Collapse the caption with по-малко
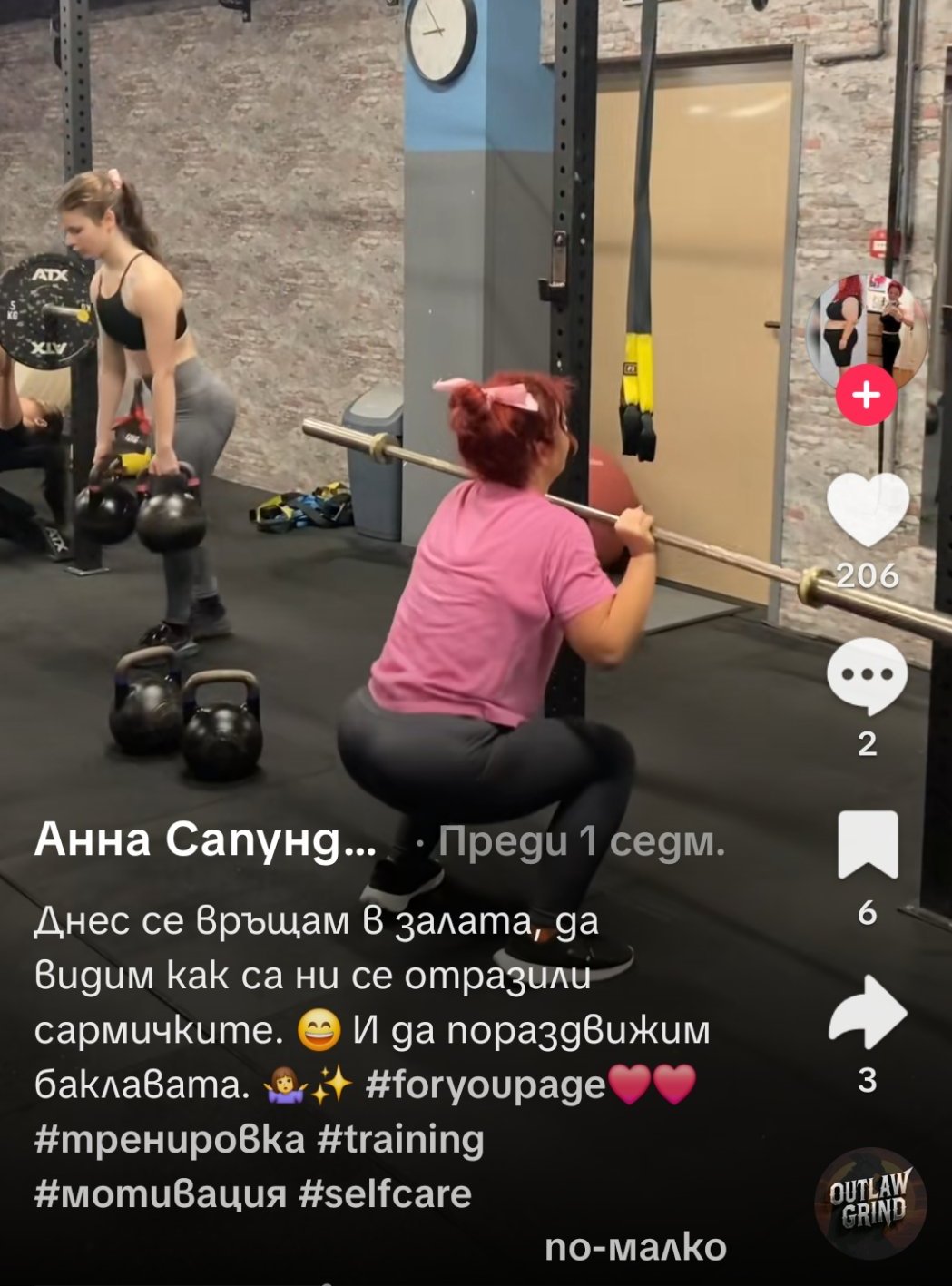 tap(635, 1247)
